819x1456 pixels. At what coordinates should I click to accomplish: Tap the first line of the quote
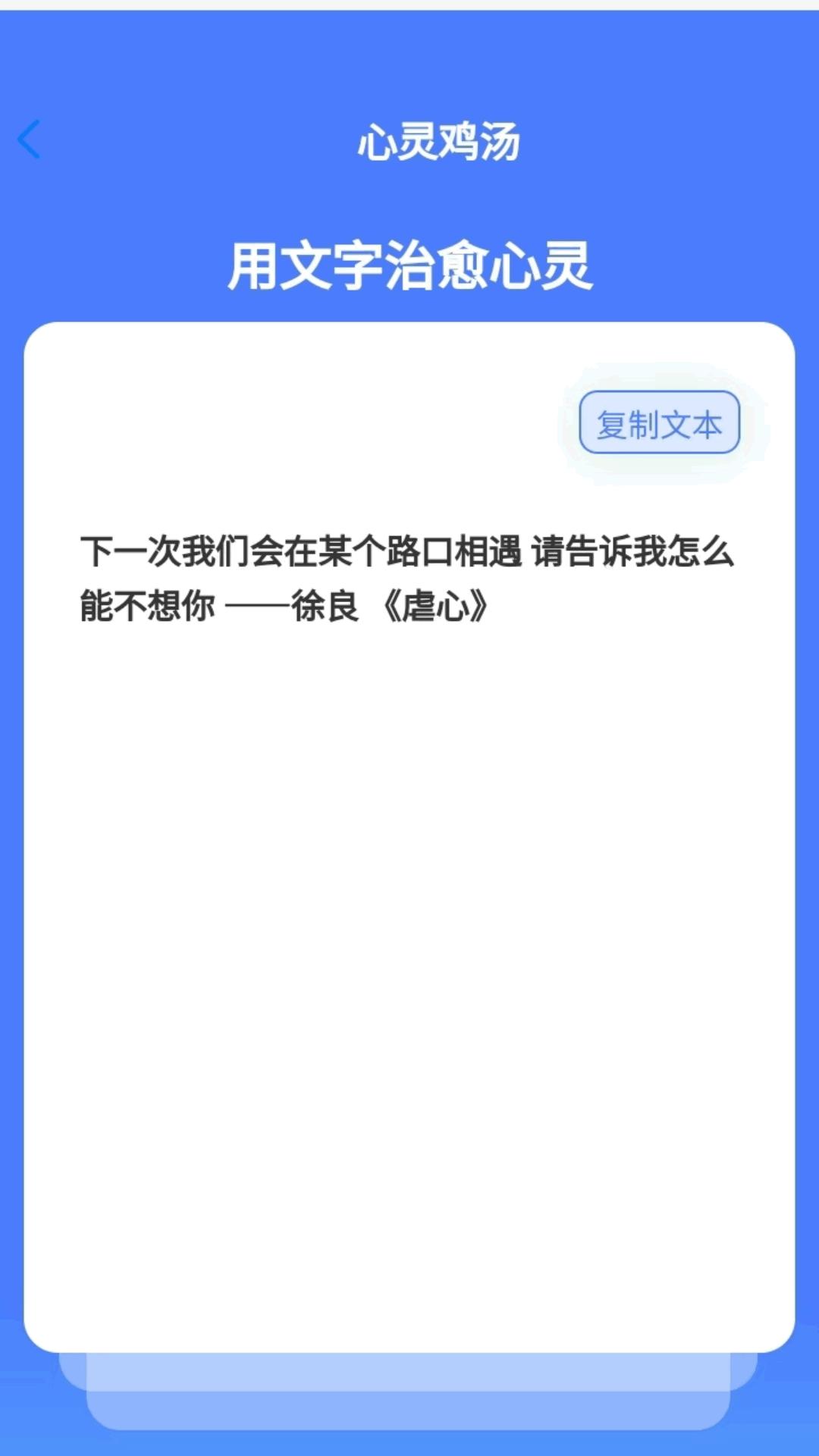(409, 555)
